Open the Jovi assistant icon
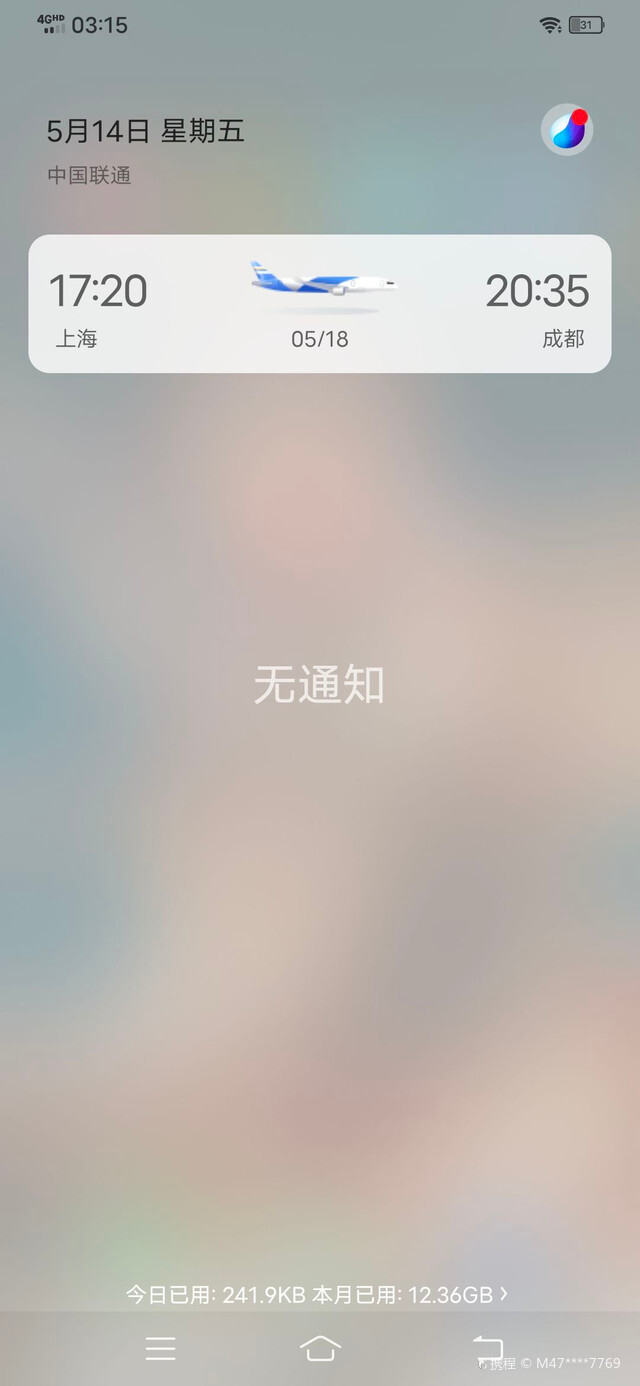The width and height of the screenshot is (640, 1386). (567, 130)
